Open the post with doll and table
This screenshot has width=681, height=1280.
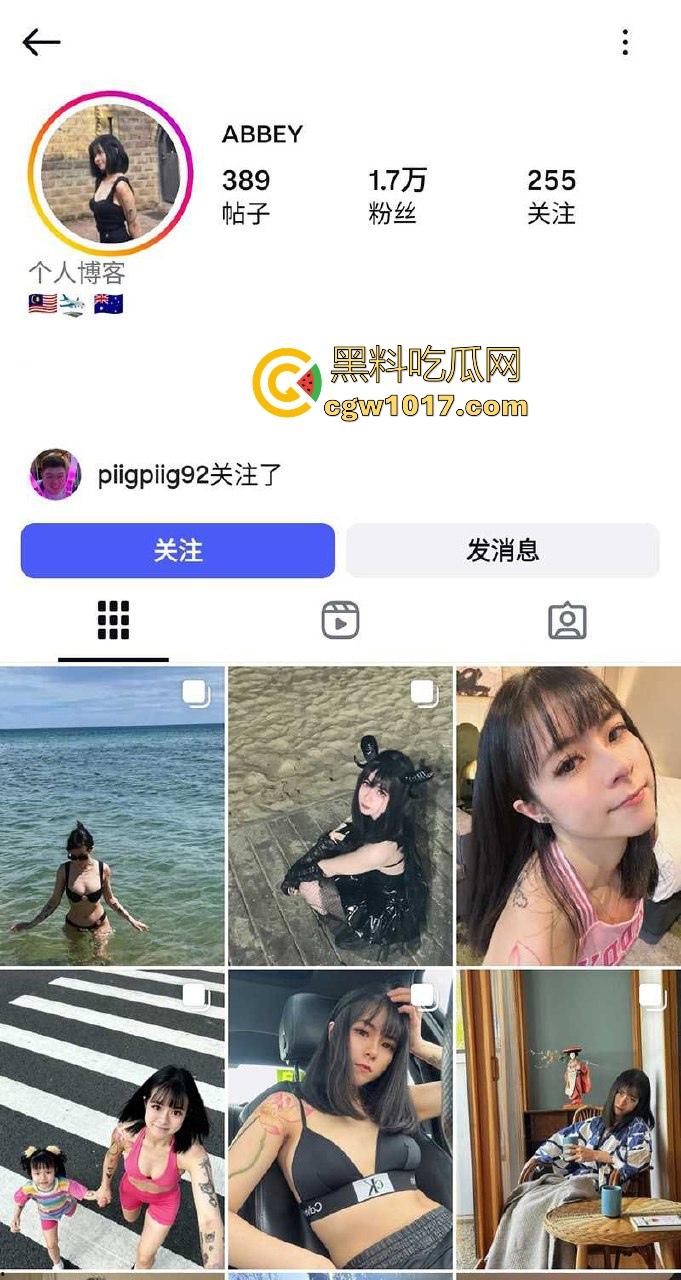[568, 1118]
